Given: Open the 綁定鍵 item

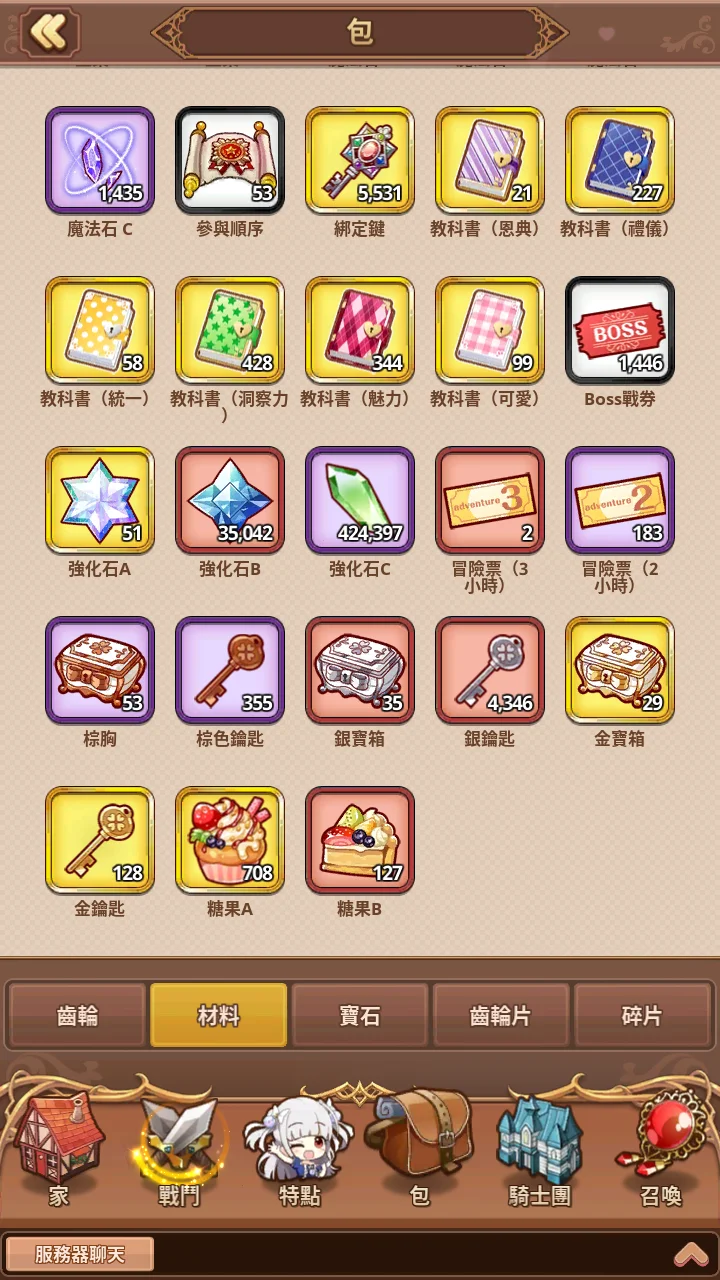Looking at the screenshot, I should point(360,161).
